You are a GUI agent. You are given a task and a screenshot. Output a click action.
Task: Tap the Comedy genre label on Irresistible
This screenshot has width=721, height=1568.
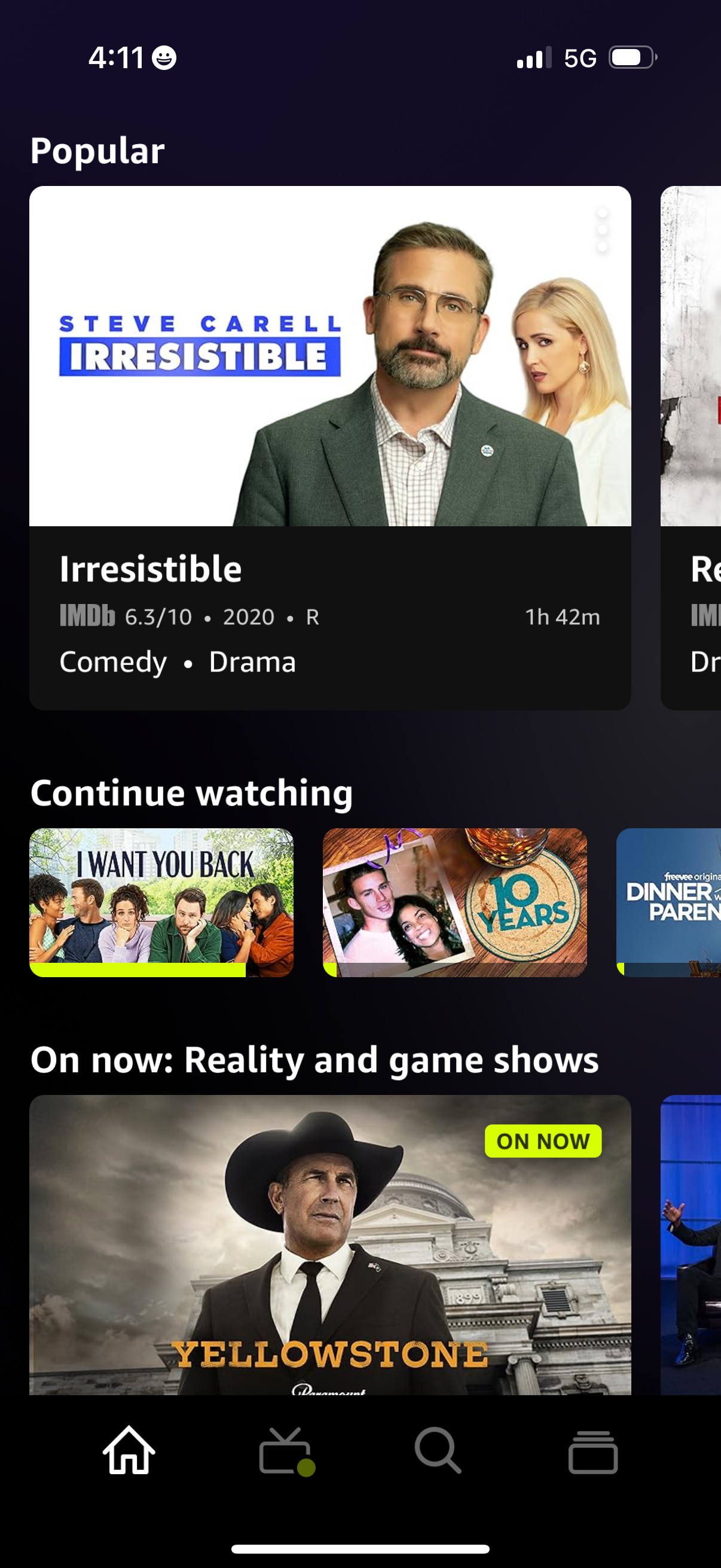coord(112,661)
